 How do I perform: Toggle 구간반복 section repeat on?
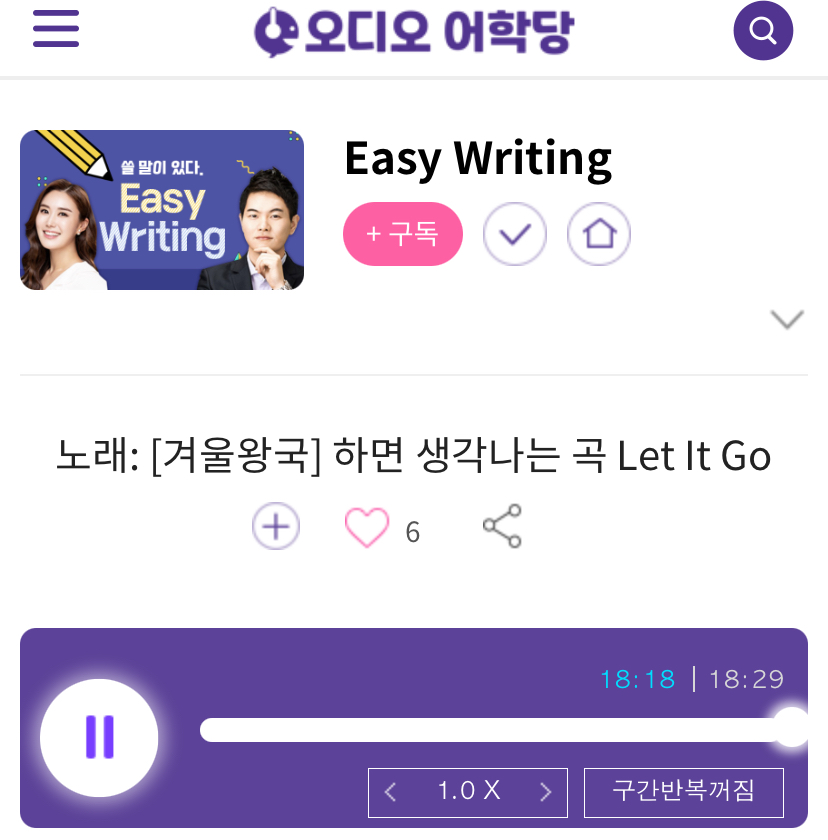pyautogui.click(x=684, y=790)
